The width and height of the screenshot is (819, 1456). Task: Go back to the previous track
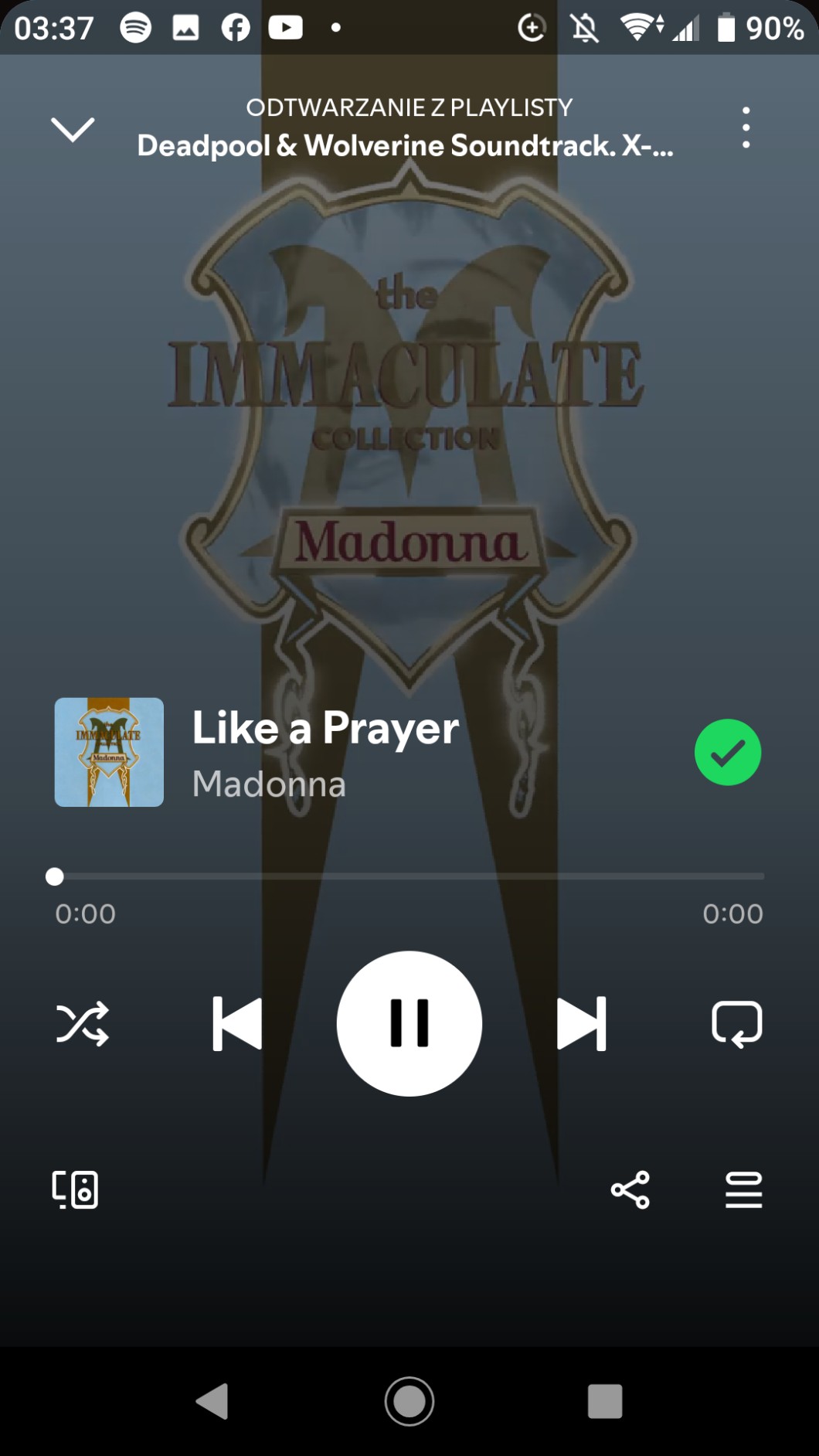237,1024
